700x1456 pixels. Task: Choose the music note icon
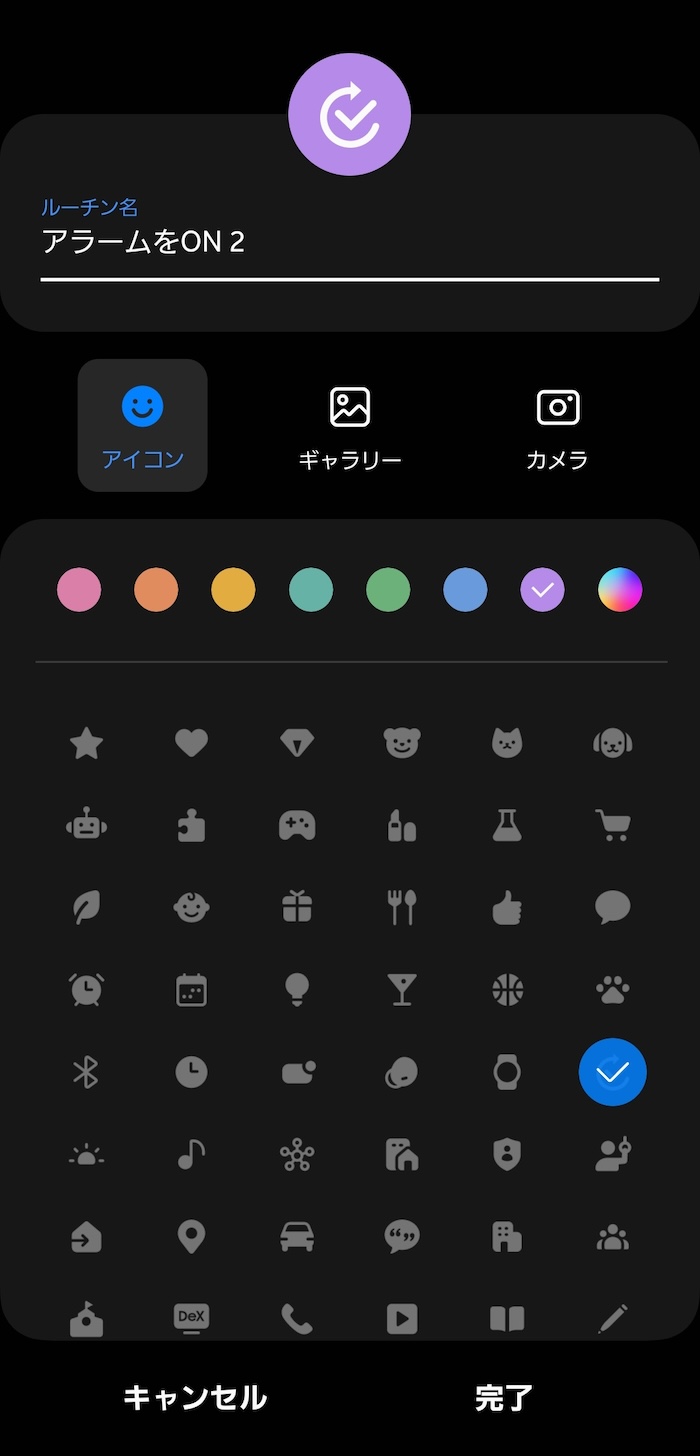coord(191,1155)
